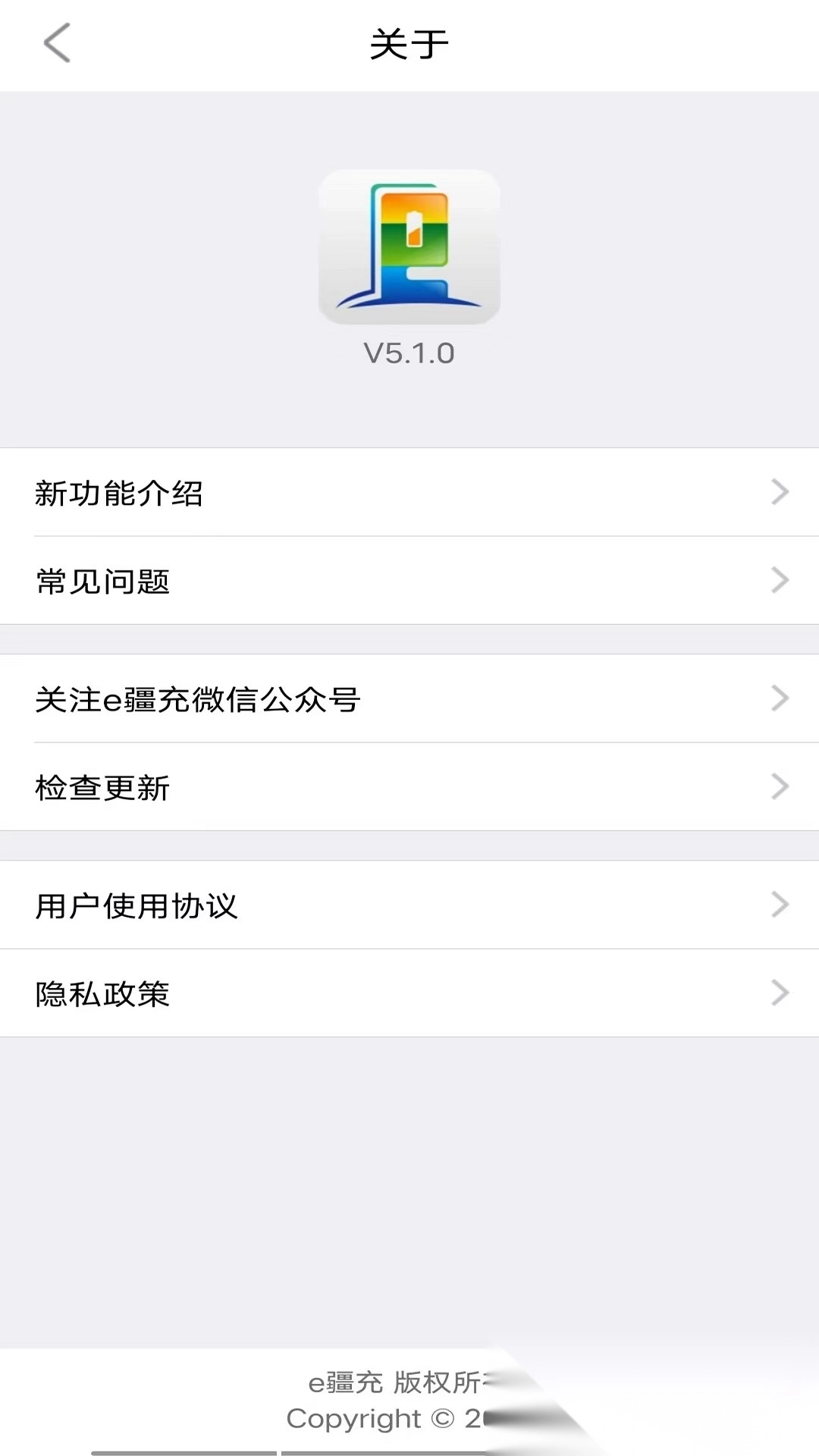Expand the chevron next to 检查更新
This screenshot has width=819, height=1456.
coord(780,787)
